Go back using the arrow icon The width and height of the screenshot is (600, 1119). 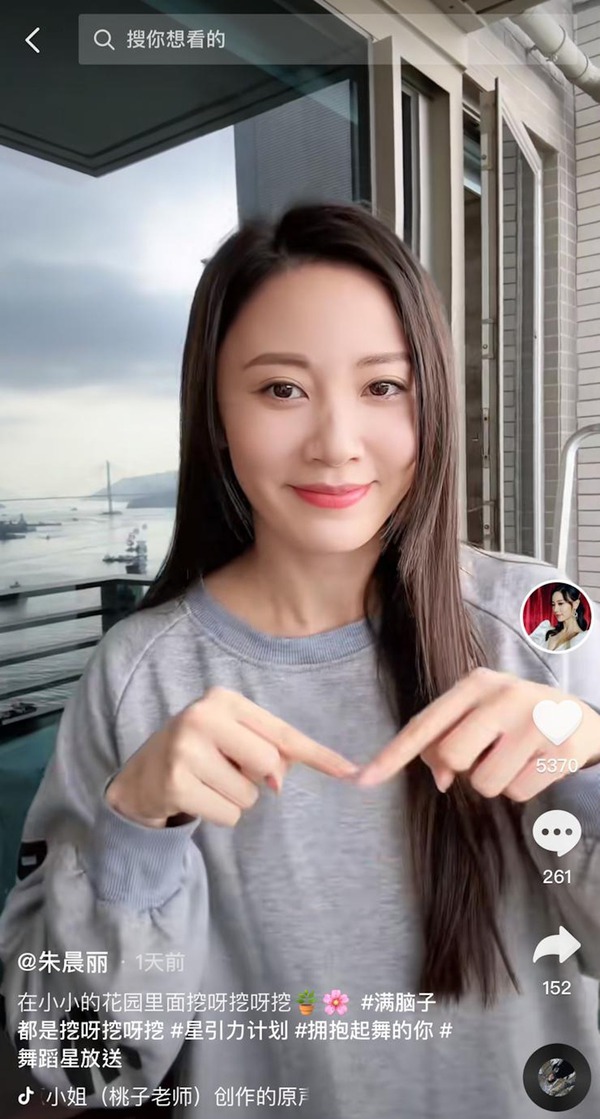(32, 40)
